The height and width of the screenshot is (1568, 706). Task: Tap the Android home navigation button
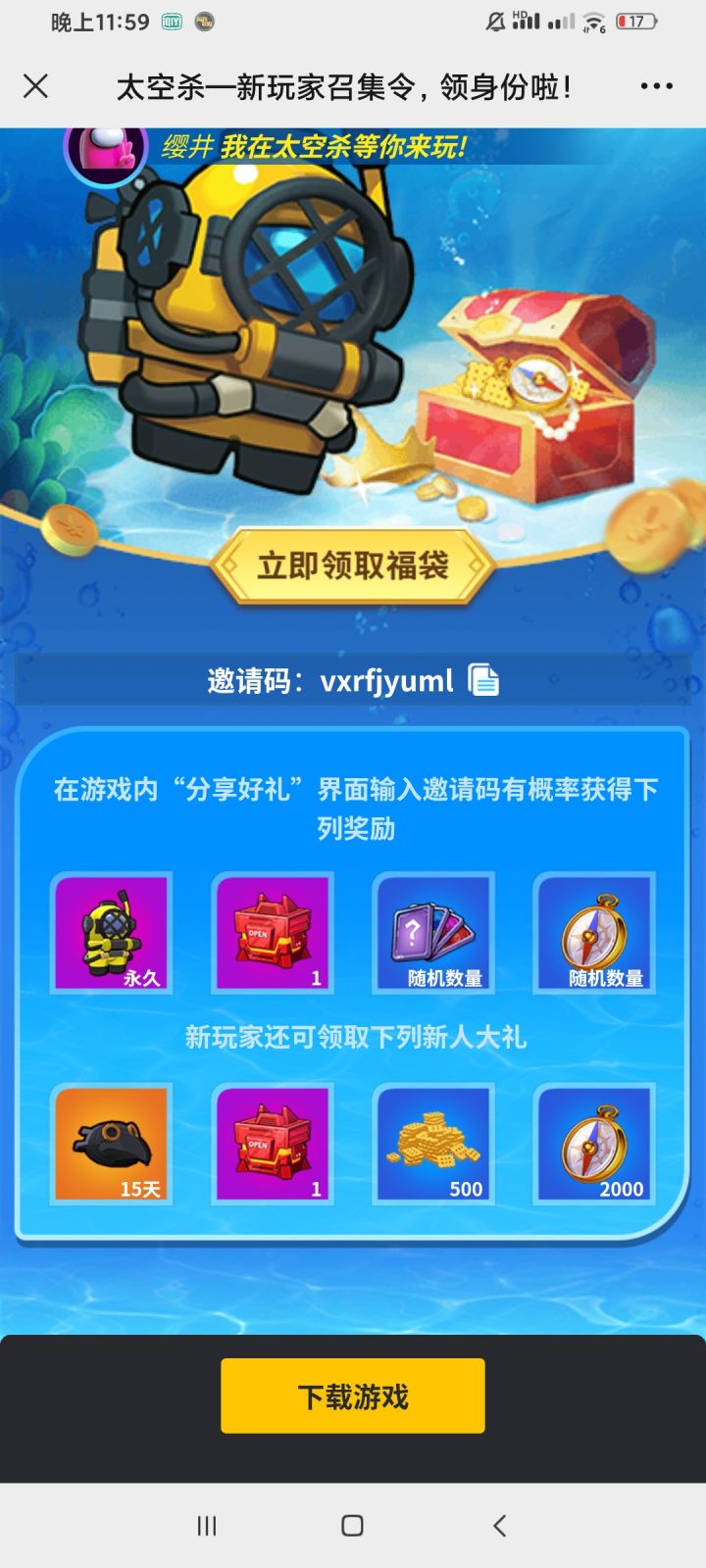(x=350, y=1525)
